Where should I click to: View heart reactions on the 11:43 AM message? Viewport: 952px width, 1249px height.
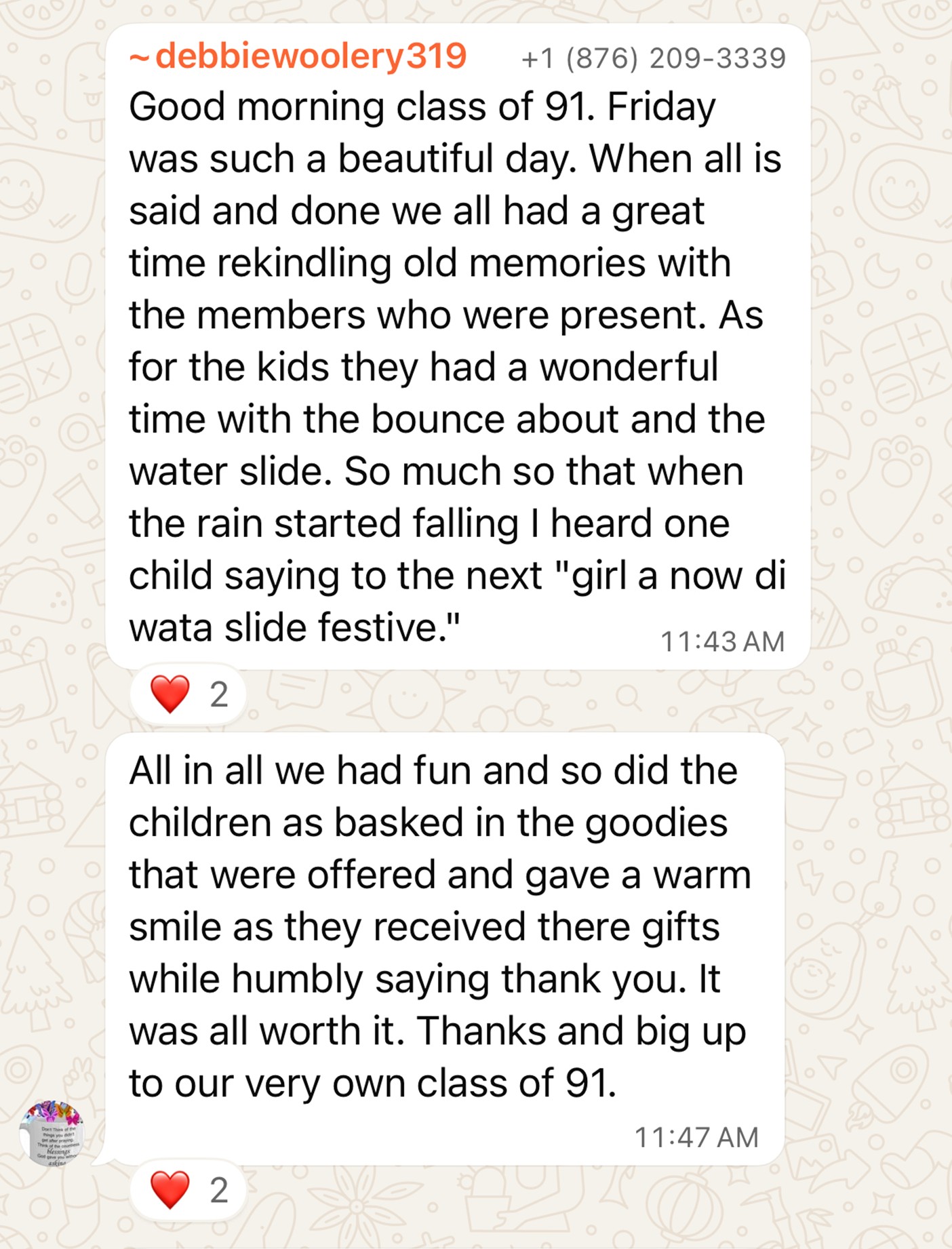click(189, 694)
